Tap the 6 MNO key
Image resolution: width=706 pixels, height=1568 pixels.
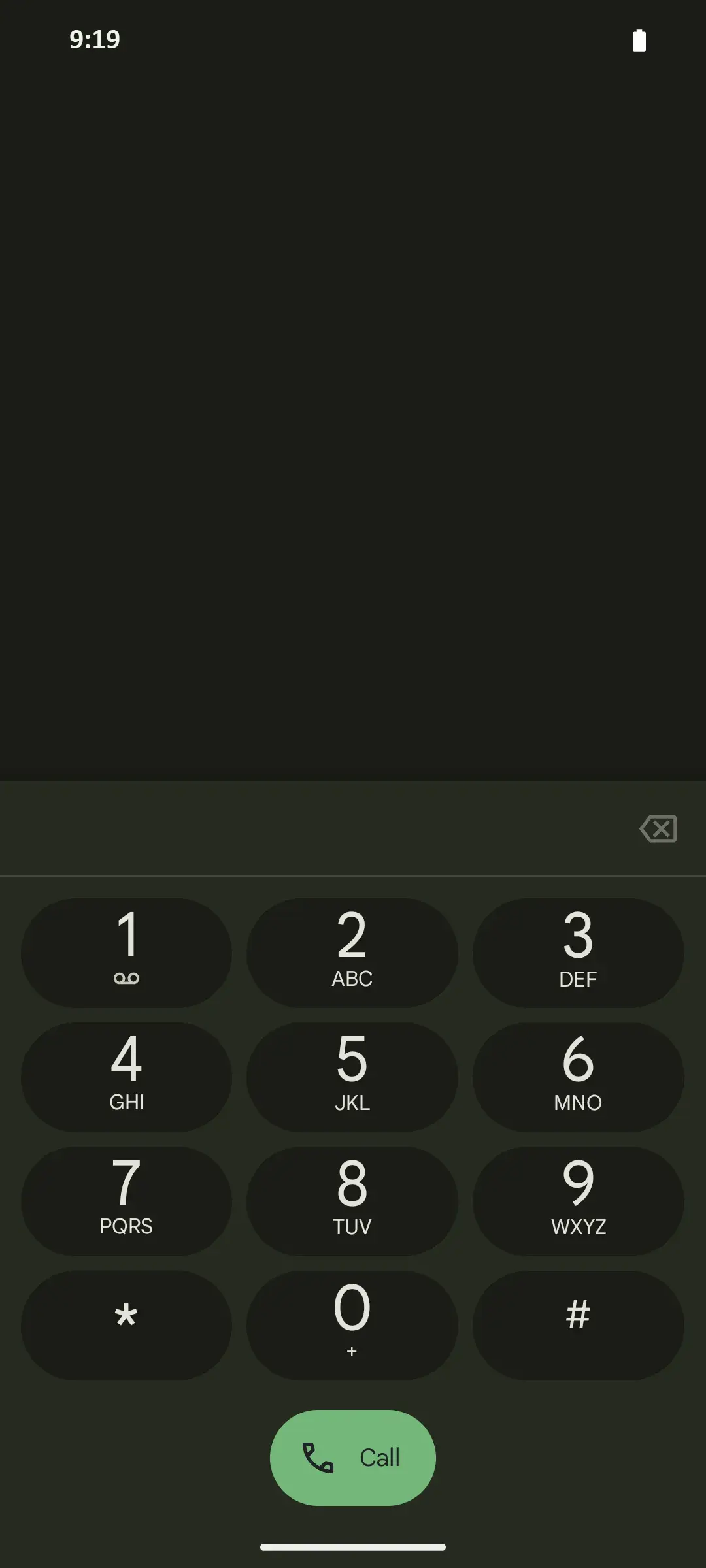pyautogui.click(x=578, y=1077)
